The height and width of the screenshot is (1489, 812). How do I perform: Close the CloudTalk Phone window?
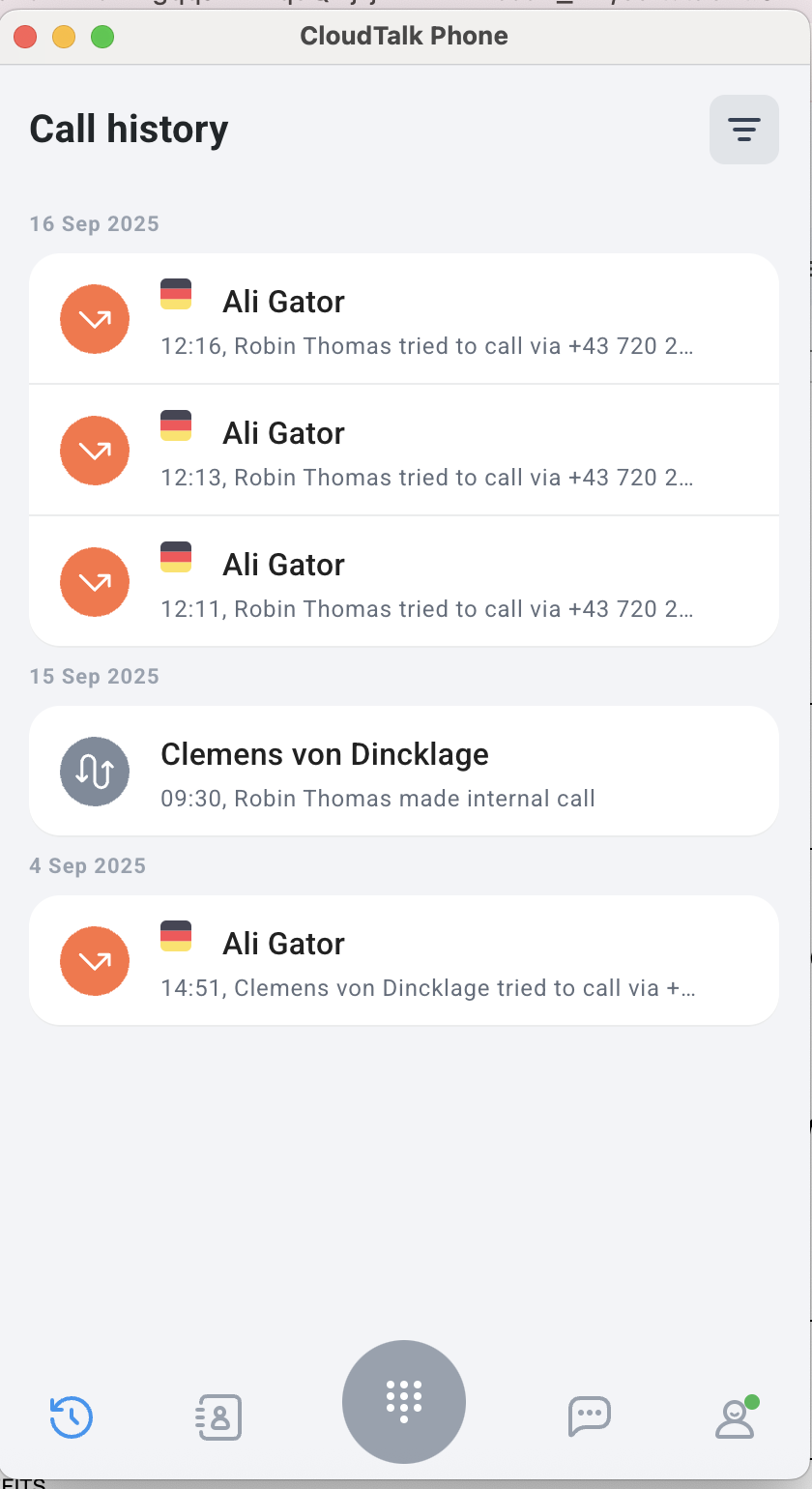point(25,37)
